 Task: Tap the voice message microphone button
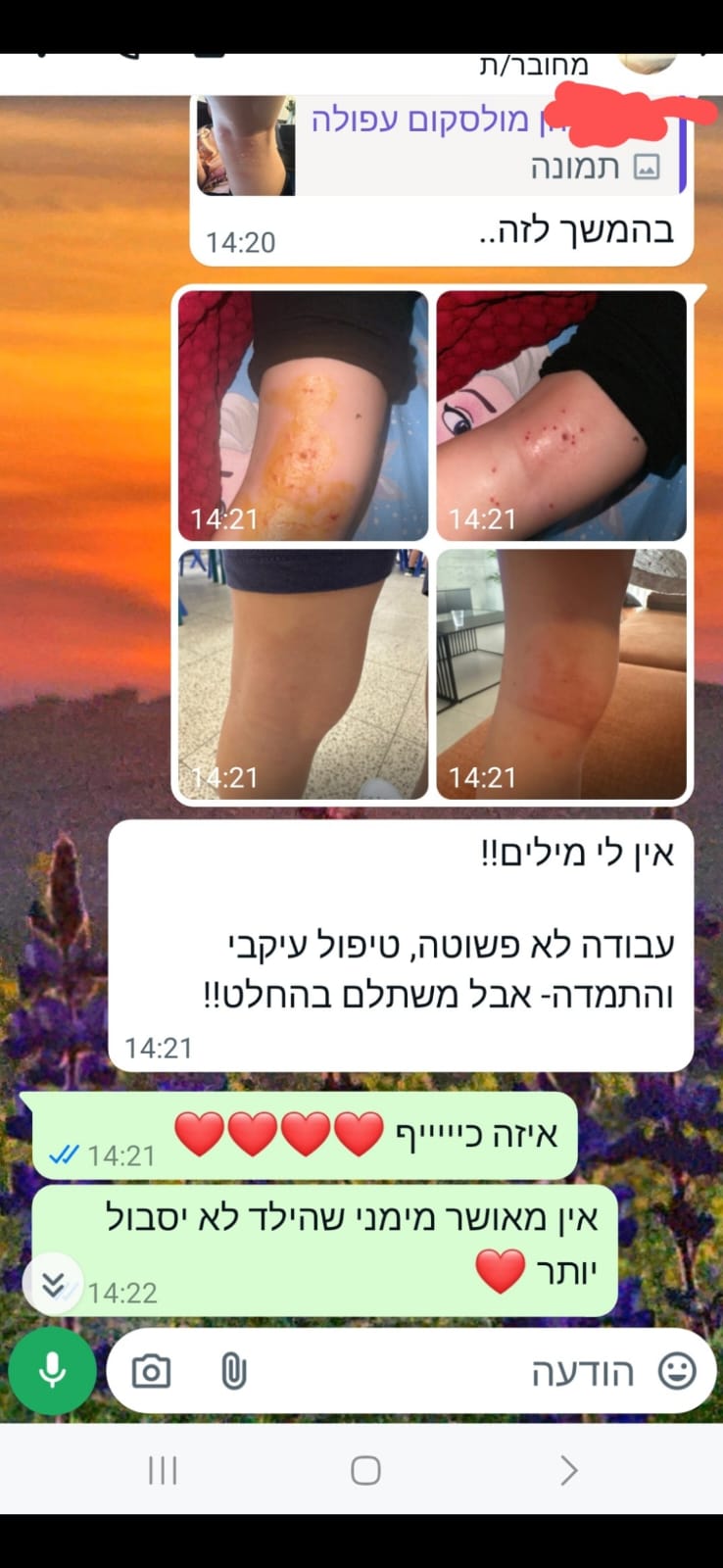coord(52,1370)
